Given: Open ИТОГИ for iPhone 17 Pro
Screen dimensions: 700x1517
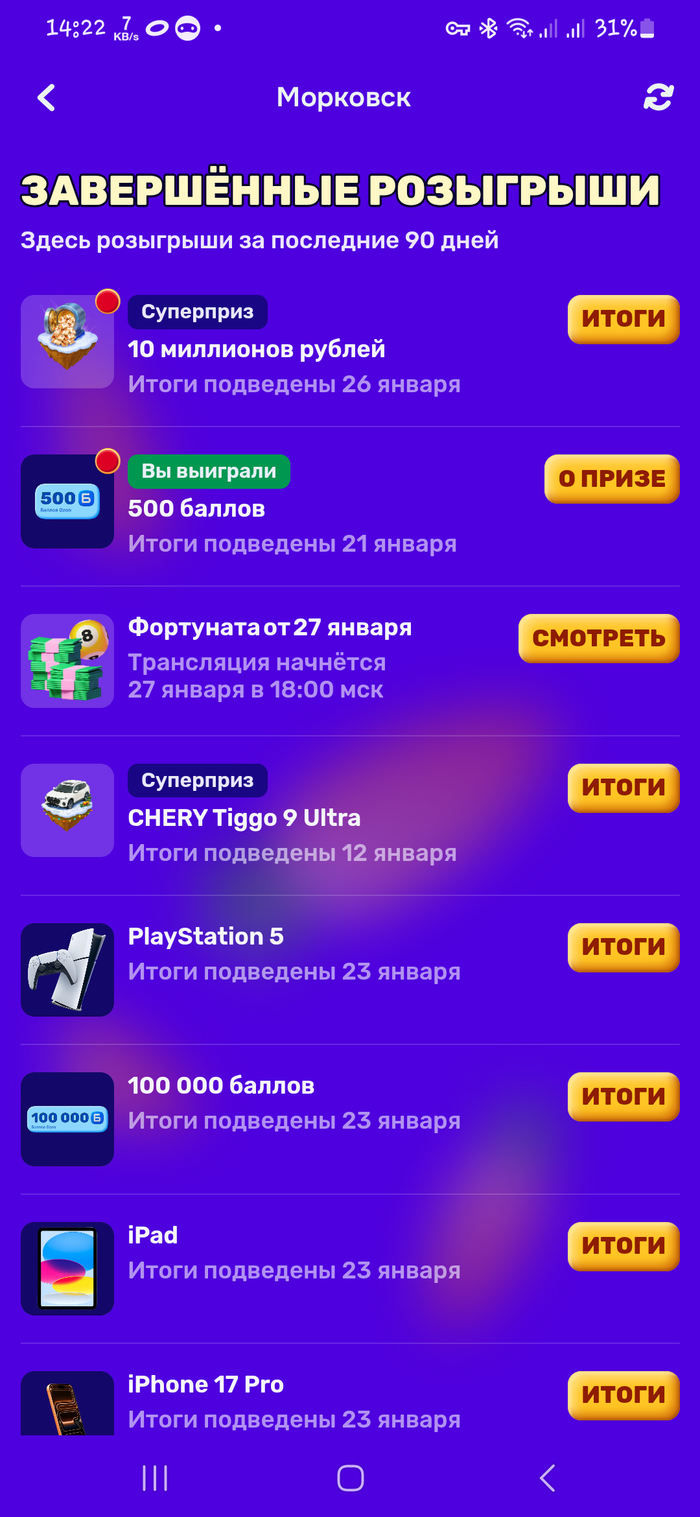Looking at the screenshot, I should click(x=623, y=1395).
